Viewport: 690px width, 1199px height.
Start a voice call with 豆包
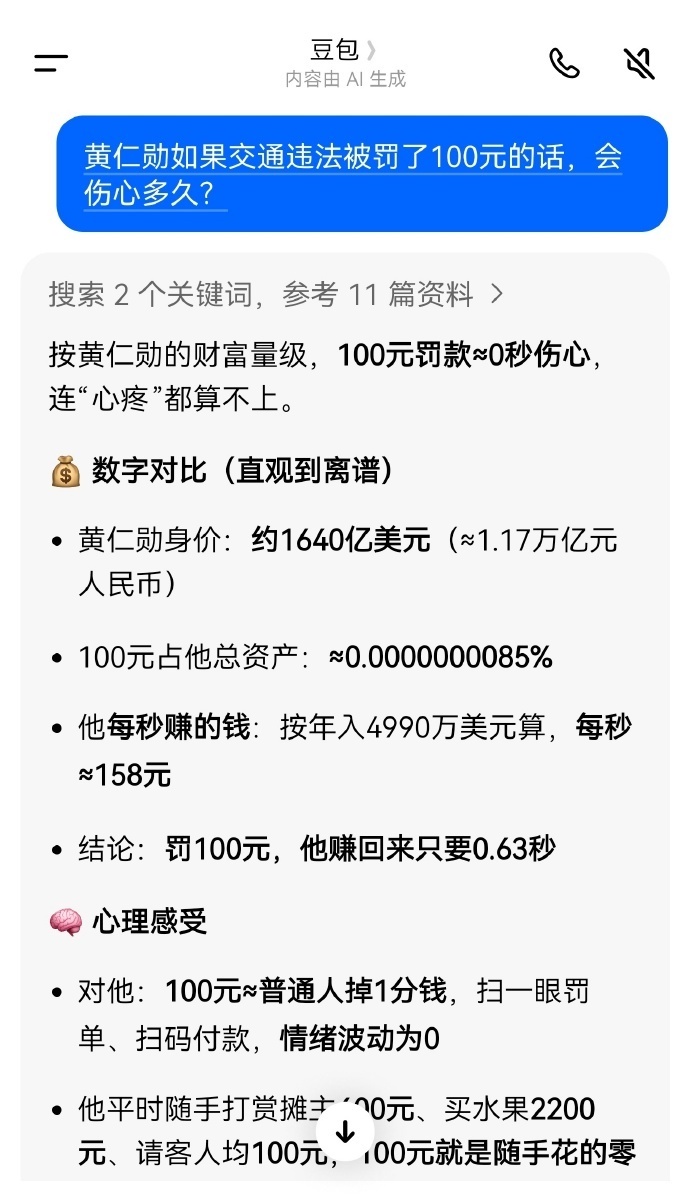[x=564, y=63]
